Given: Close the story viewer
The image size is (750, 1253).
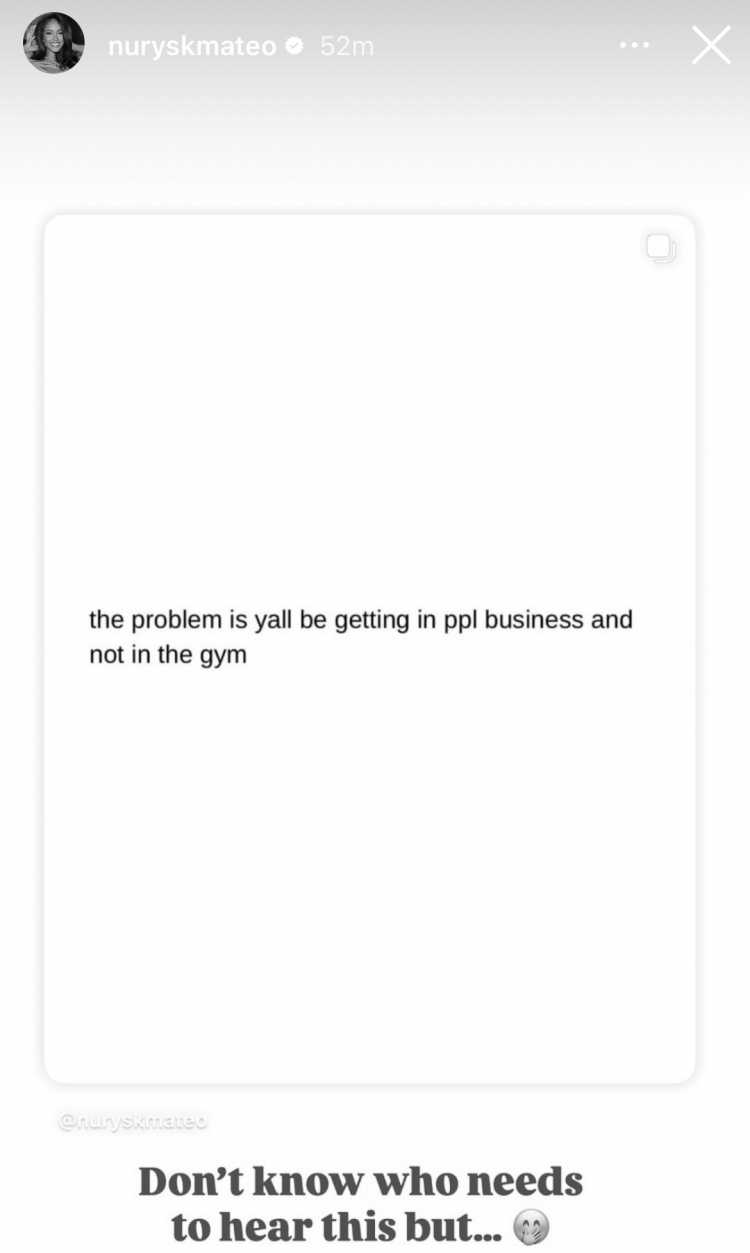Looking at the screenshot, I should (x=711, y=45).
